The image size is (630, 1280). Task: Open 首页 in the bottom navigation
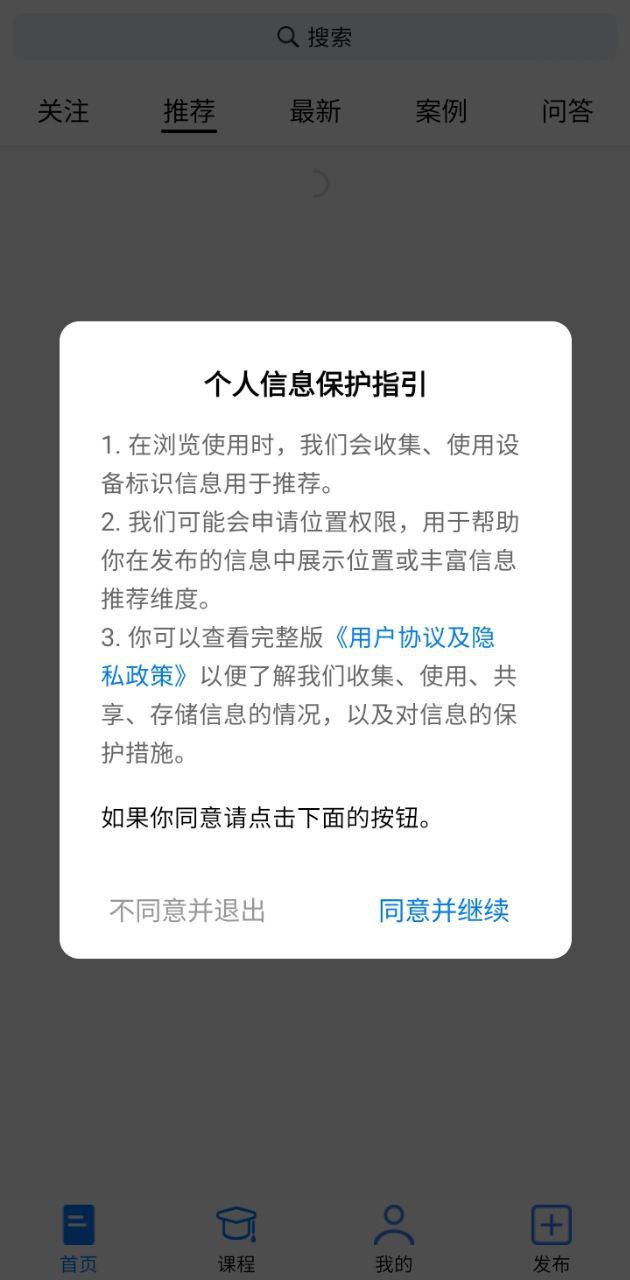tap(79, 1238)
